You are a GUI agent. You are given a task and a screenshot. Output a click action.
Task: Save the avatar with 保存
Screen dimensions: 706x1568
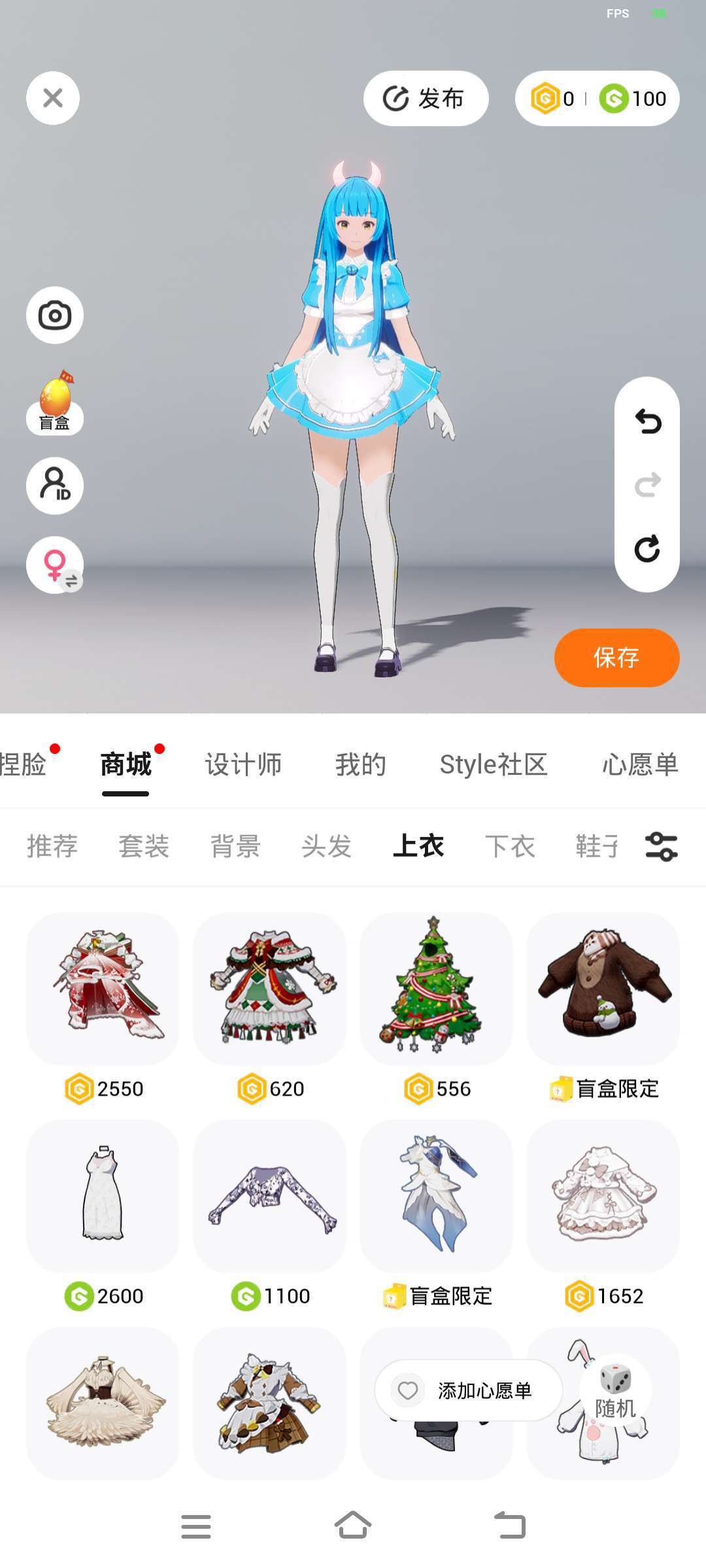coord(616,657)
